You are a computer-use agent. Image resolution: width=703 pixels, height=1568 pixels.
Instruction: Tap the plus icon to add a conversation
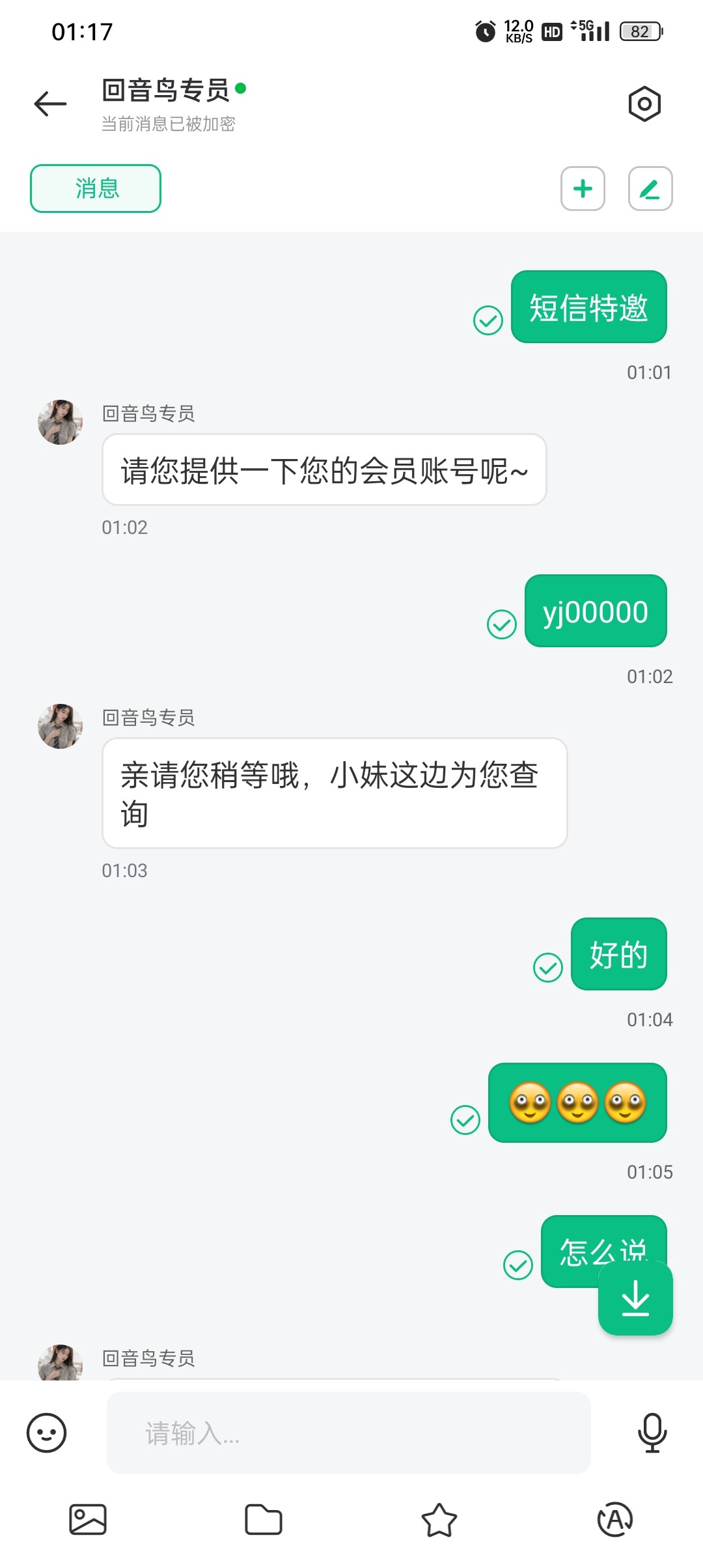(583, 188)
